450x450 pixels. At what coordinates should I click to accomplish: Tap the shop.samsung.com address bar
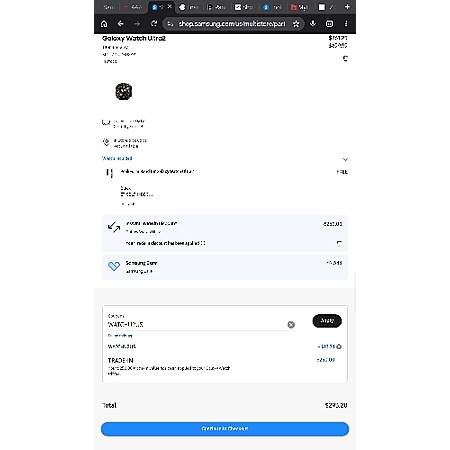232,24
